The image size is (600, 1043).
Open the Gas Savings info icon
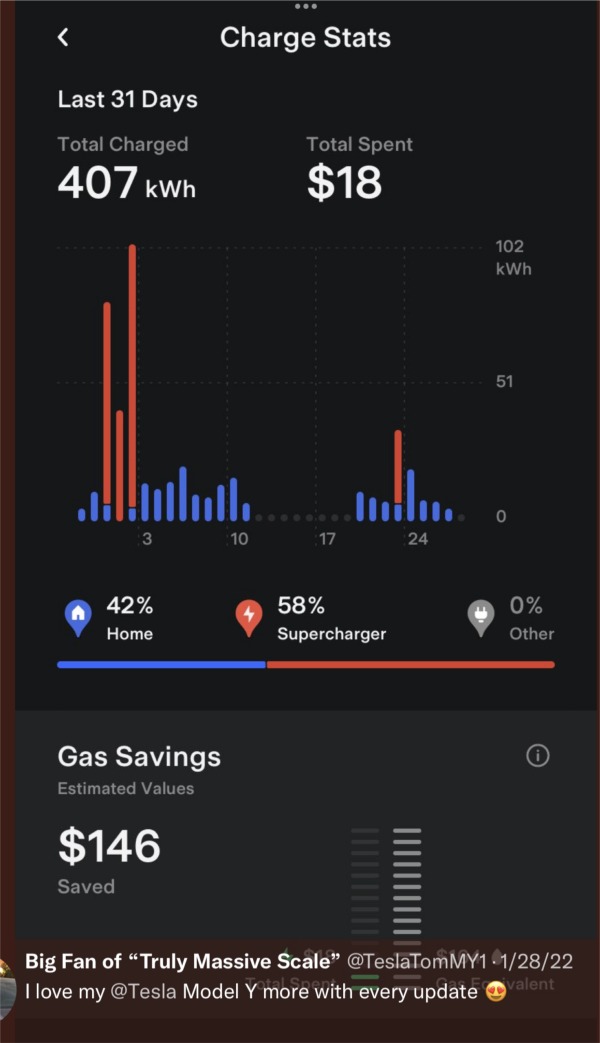(537, 756)
